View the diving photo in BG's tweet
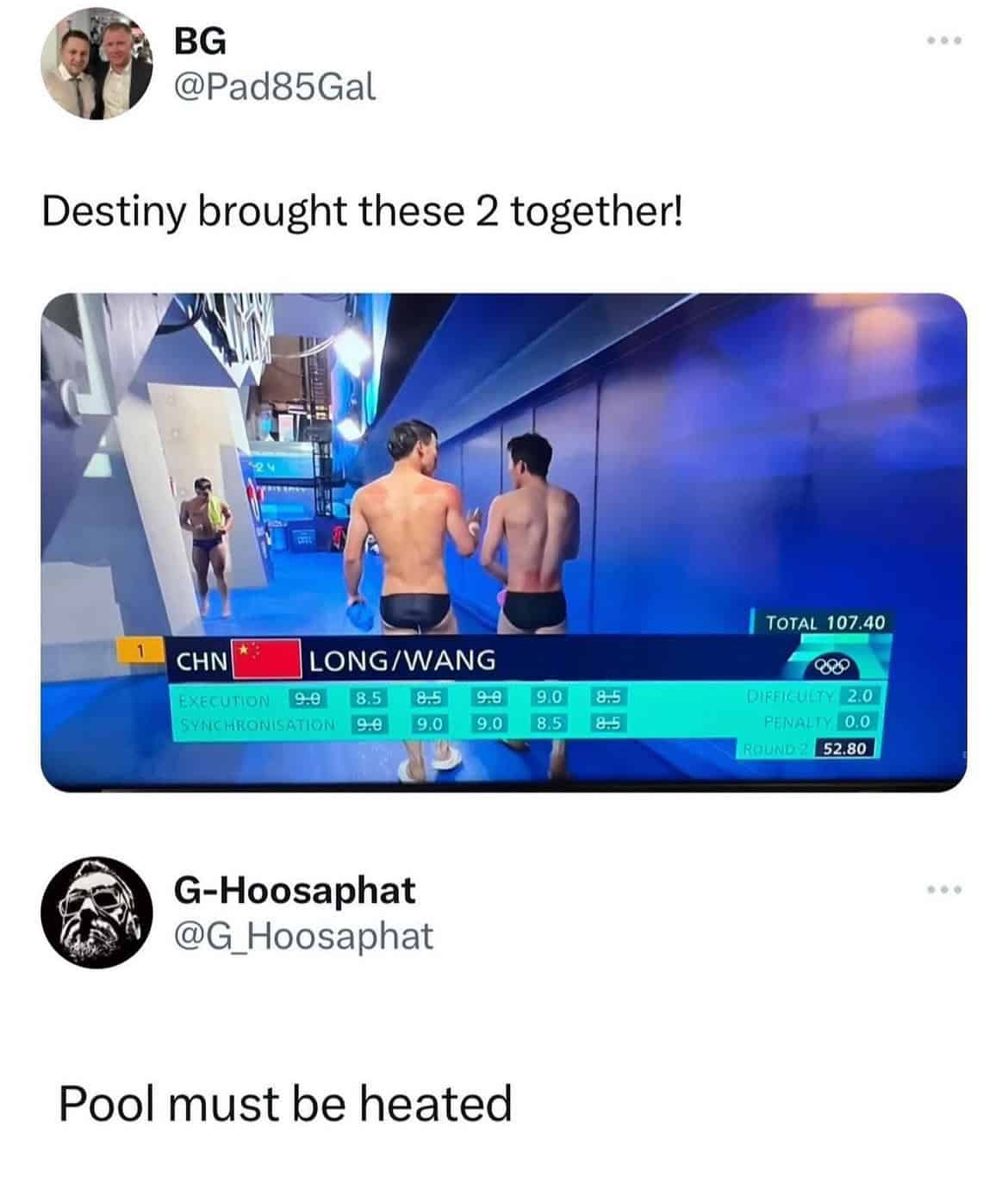Viewport: 1008px width, 1177px height. [x=503, y=541]
